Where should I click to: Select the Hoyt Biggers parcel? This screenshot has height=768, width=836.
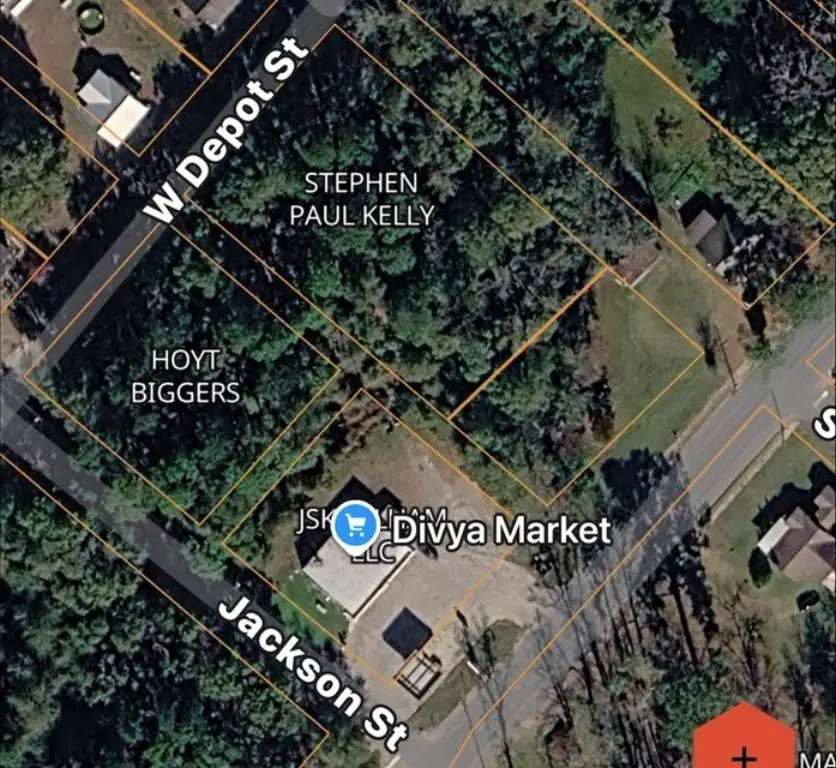[186, 376]
